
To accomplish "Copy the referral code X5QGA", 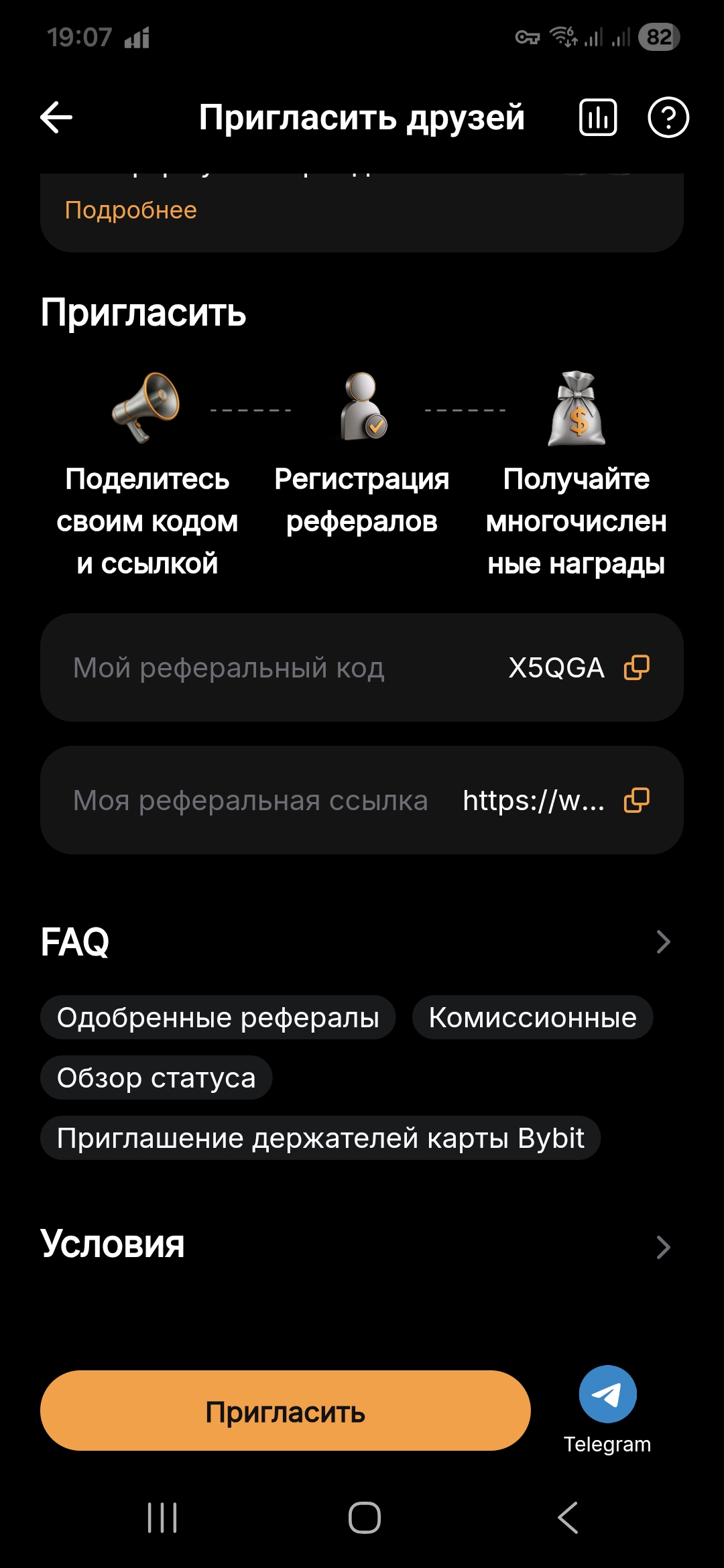I will 638,667.
